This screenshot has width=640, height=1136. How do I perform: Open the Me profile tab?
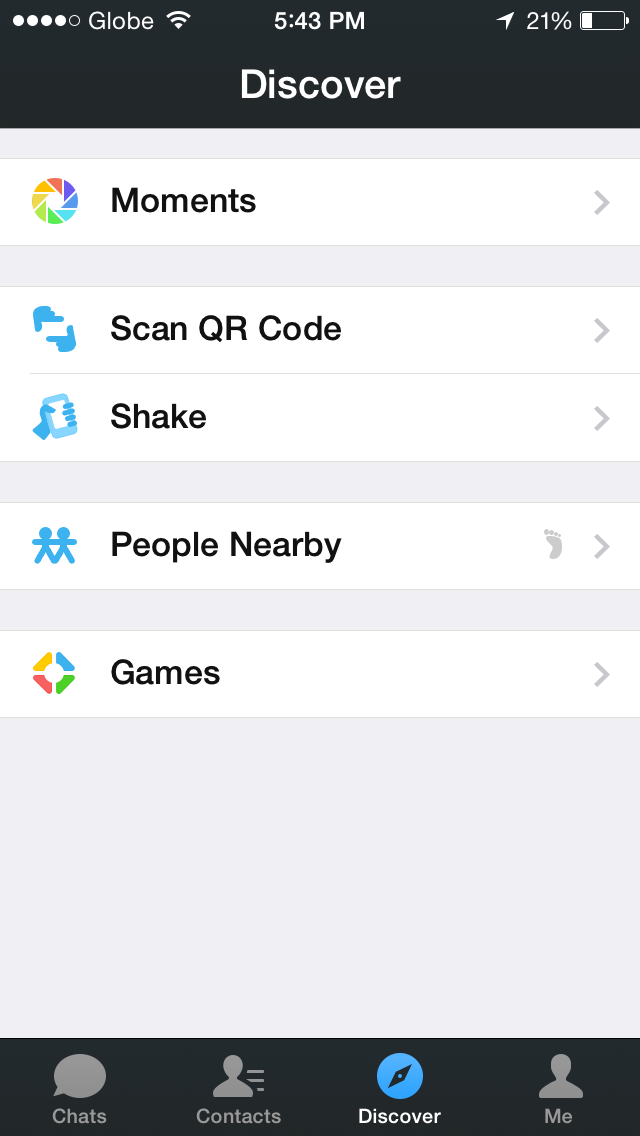[559, 1088]
